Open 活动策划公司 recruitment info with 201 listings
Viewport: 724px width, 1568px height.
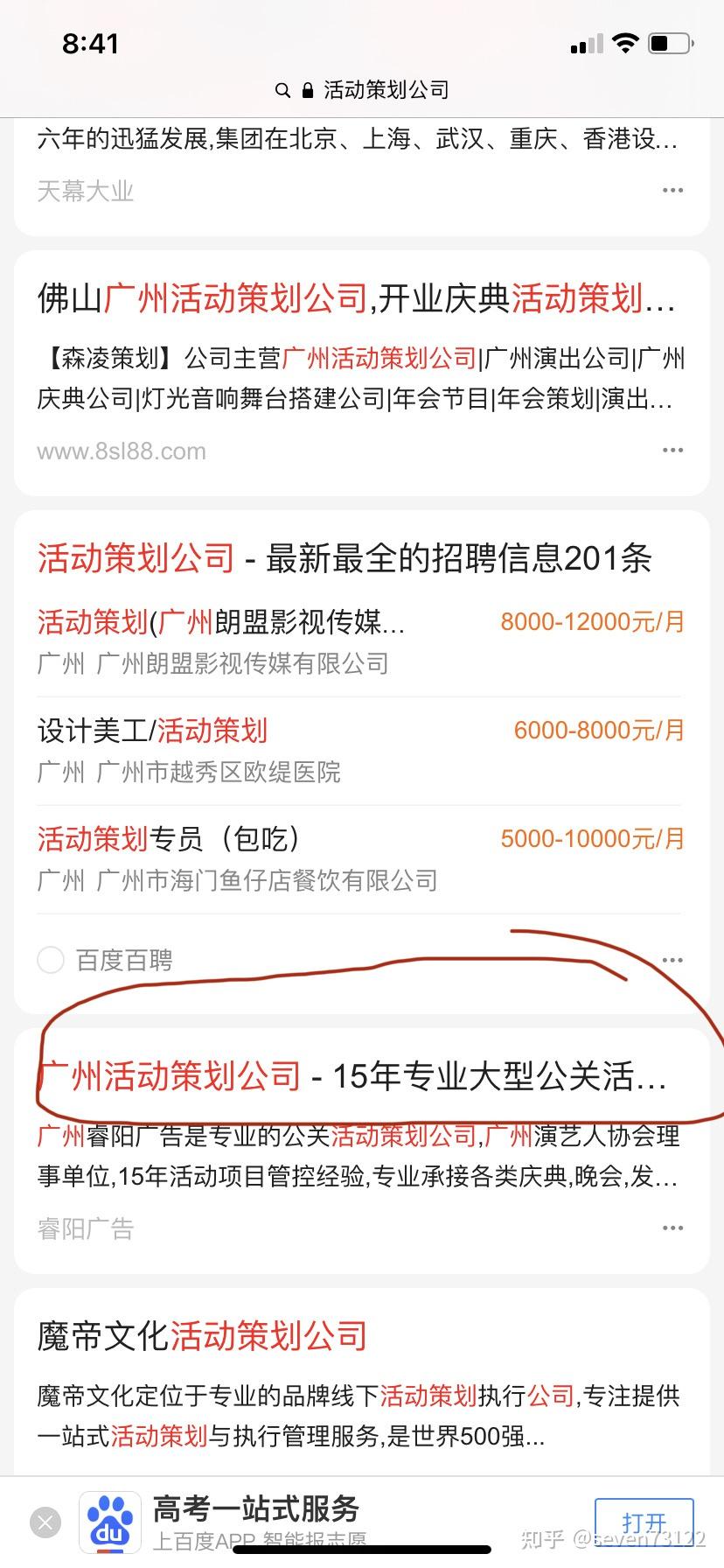pyautogui.click(x=345, y=558)
